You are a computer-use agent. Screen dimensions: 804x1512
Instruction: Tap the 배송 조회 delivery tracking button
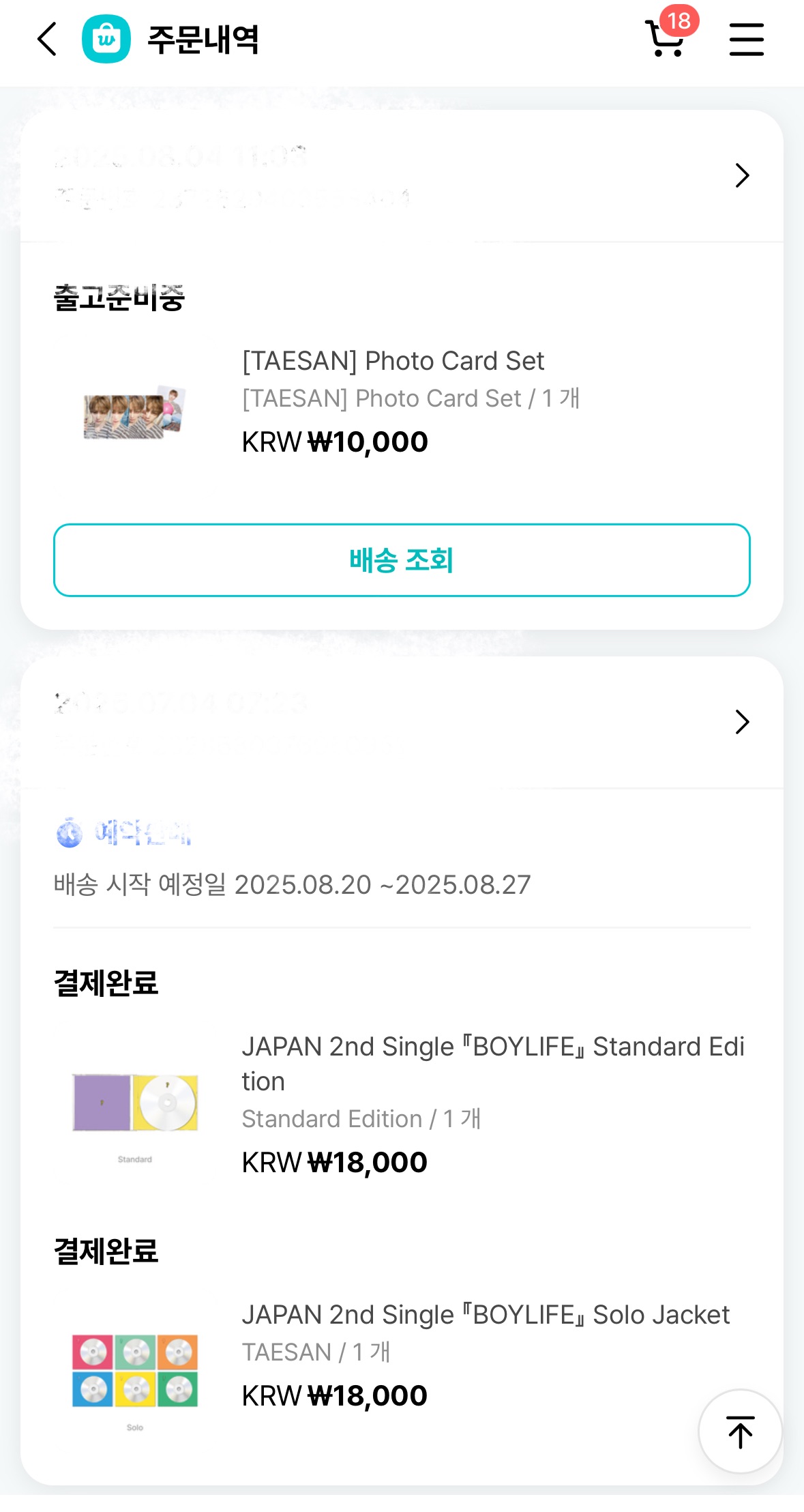[x=402, y=560]
